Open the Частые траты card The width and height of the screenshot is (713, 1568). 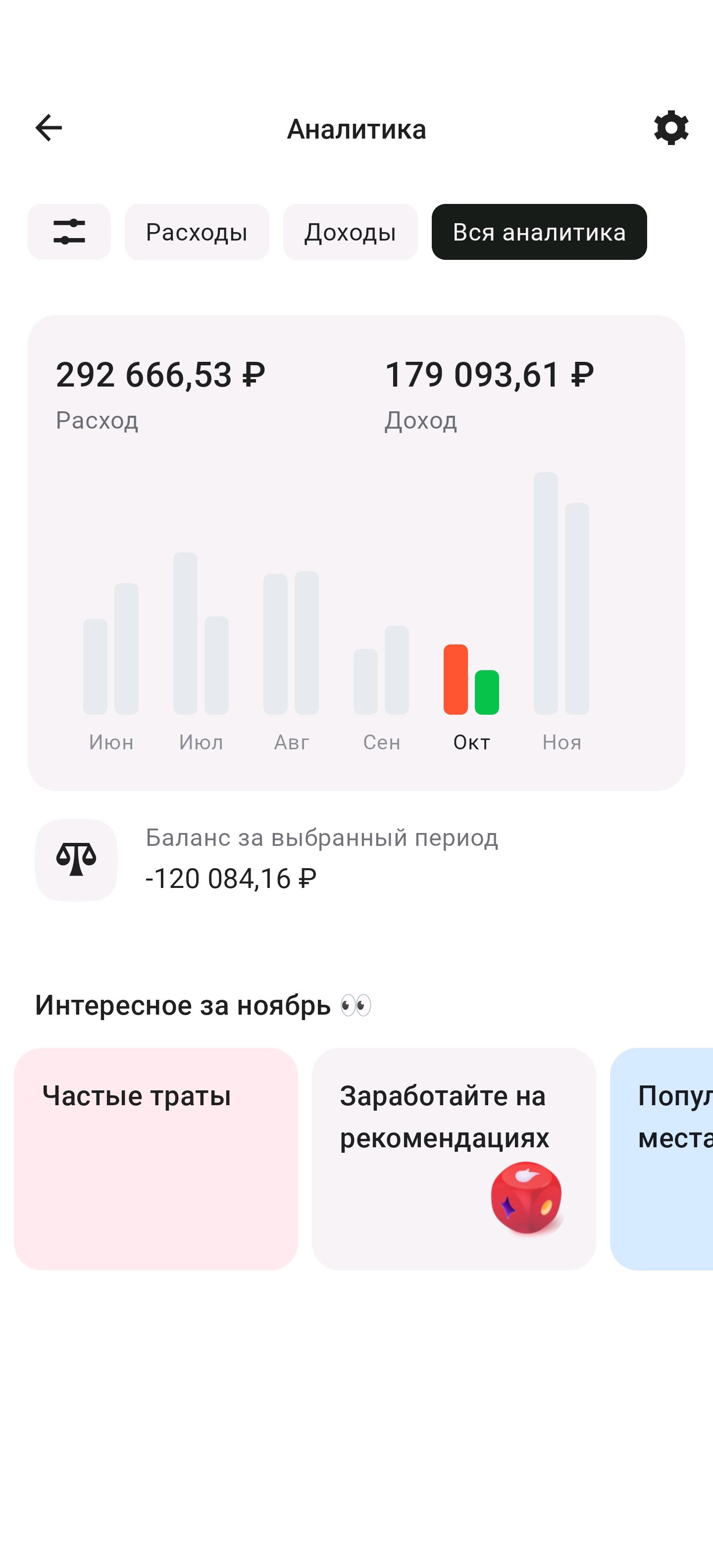156,1158
